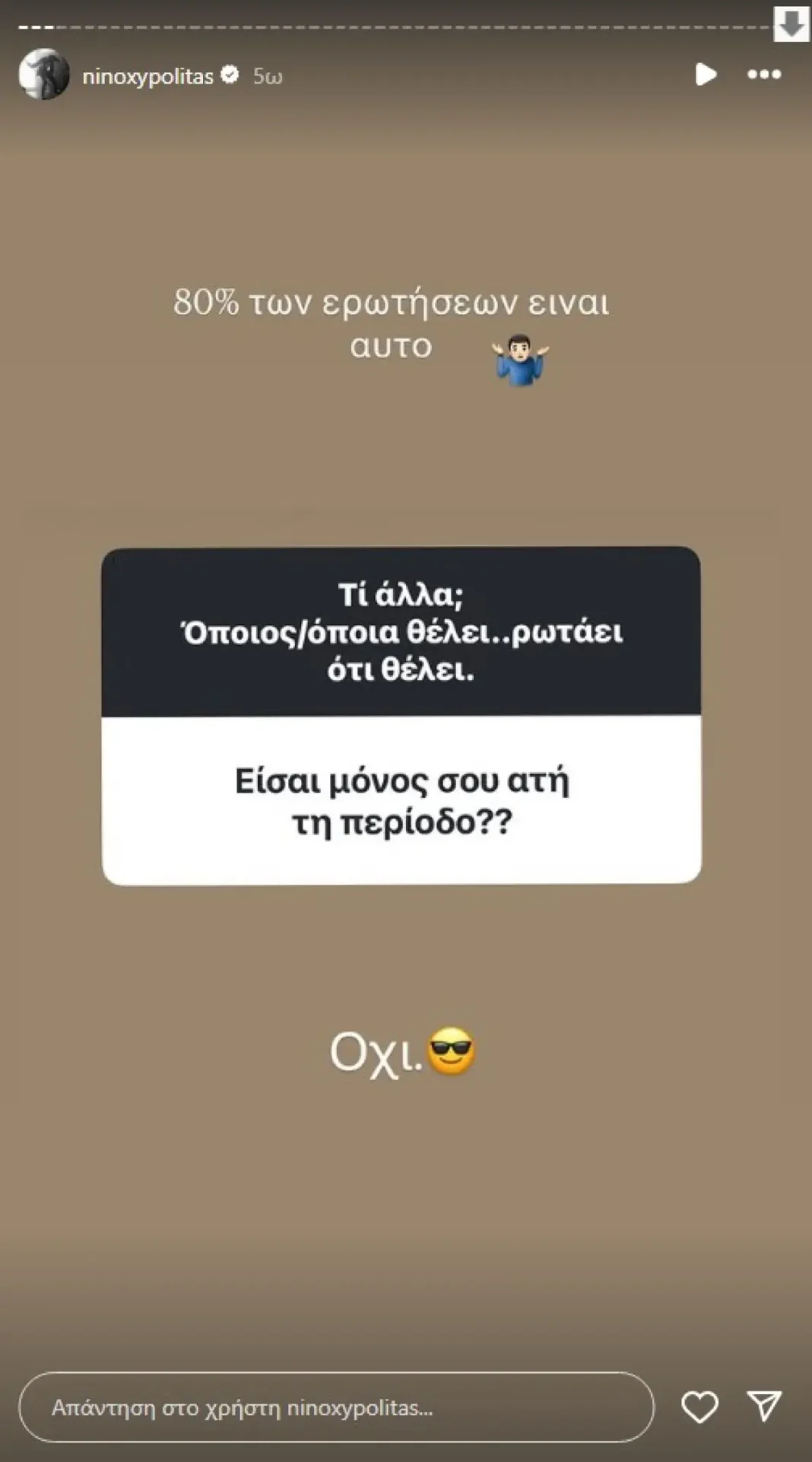Open the ninoxypolitas username link
This screenshot has height=1462, width=812.
(147, 76)
